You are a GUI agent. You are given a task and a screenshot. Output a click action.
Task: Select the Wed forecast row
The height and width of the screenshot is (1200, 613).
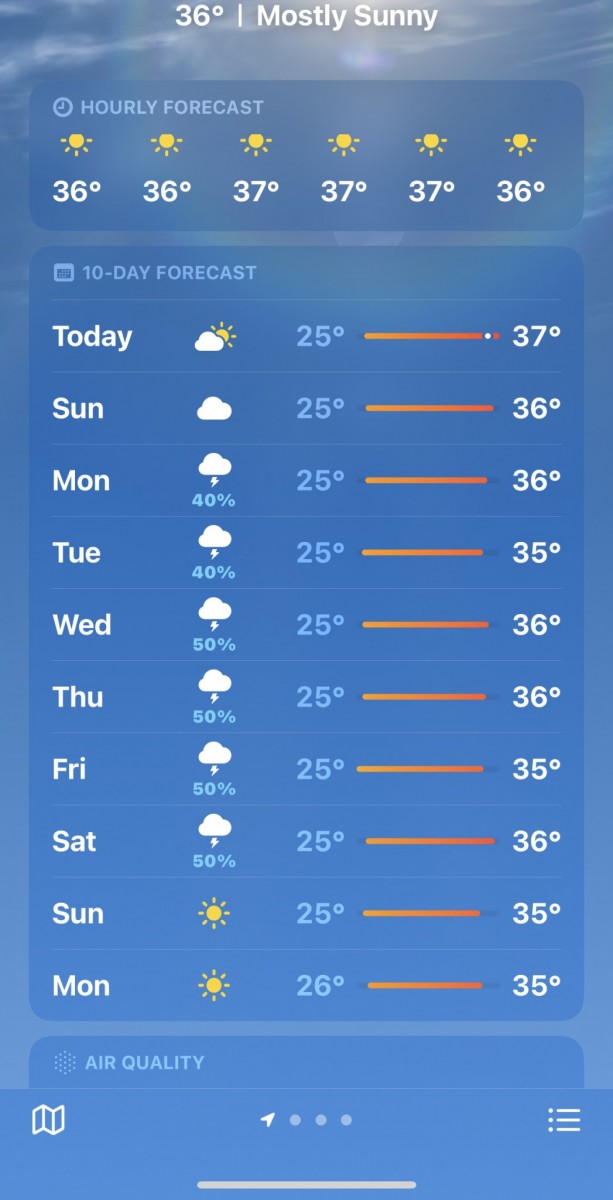coord(306,625)
